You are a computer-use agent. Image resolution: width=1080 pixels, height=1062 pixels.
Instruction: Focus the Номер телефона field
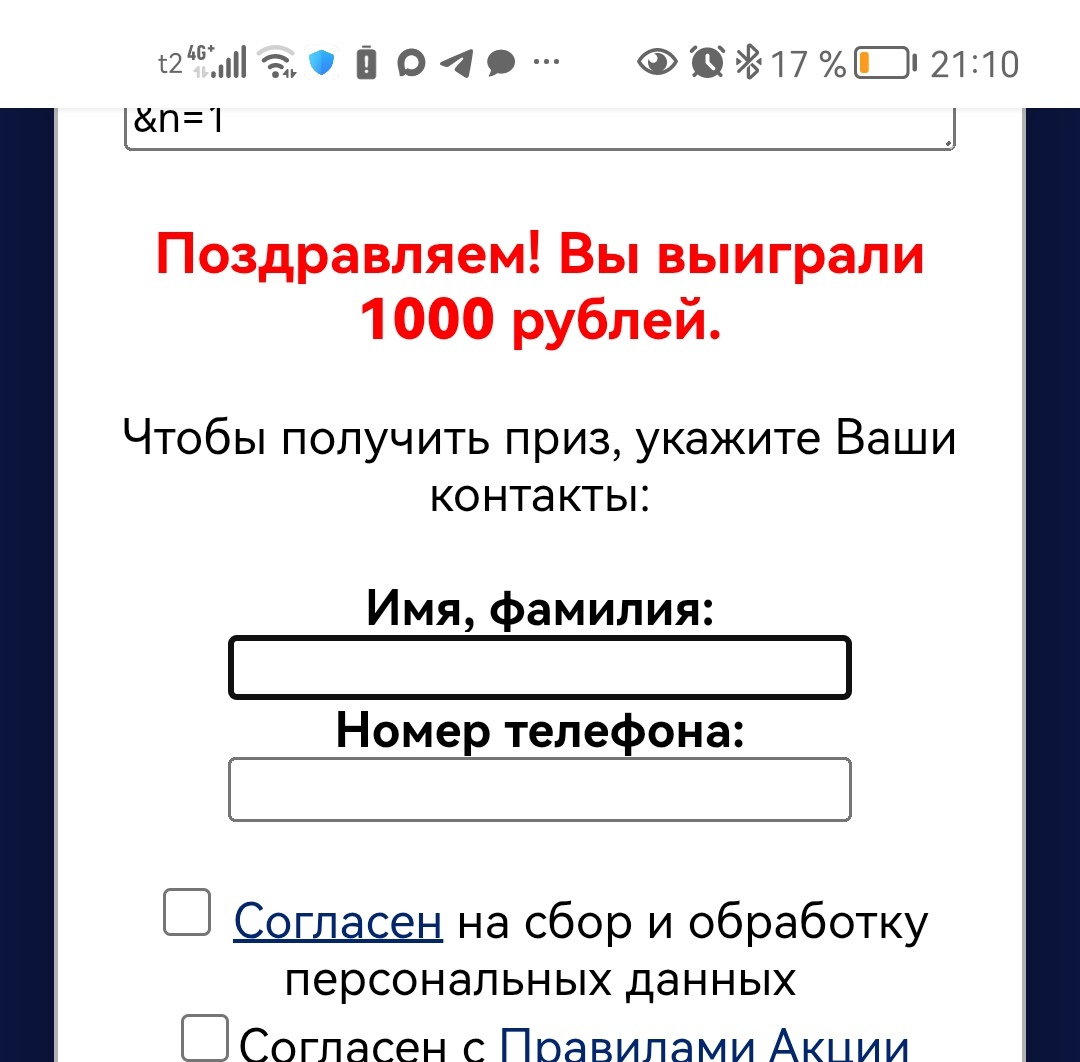pyautogui.click(x=539, y=790)
